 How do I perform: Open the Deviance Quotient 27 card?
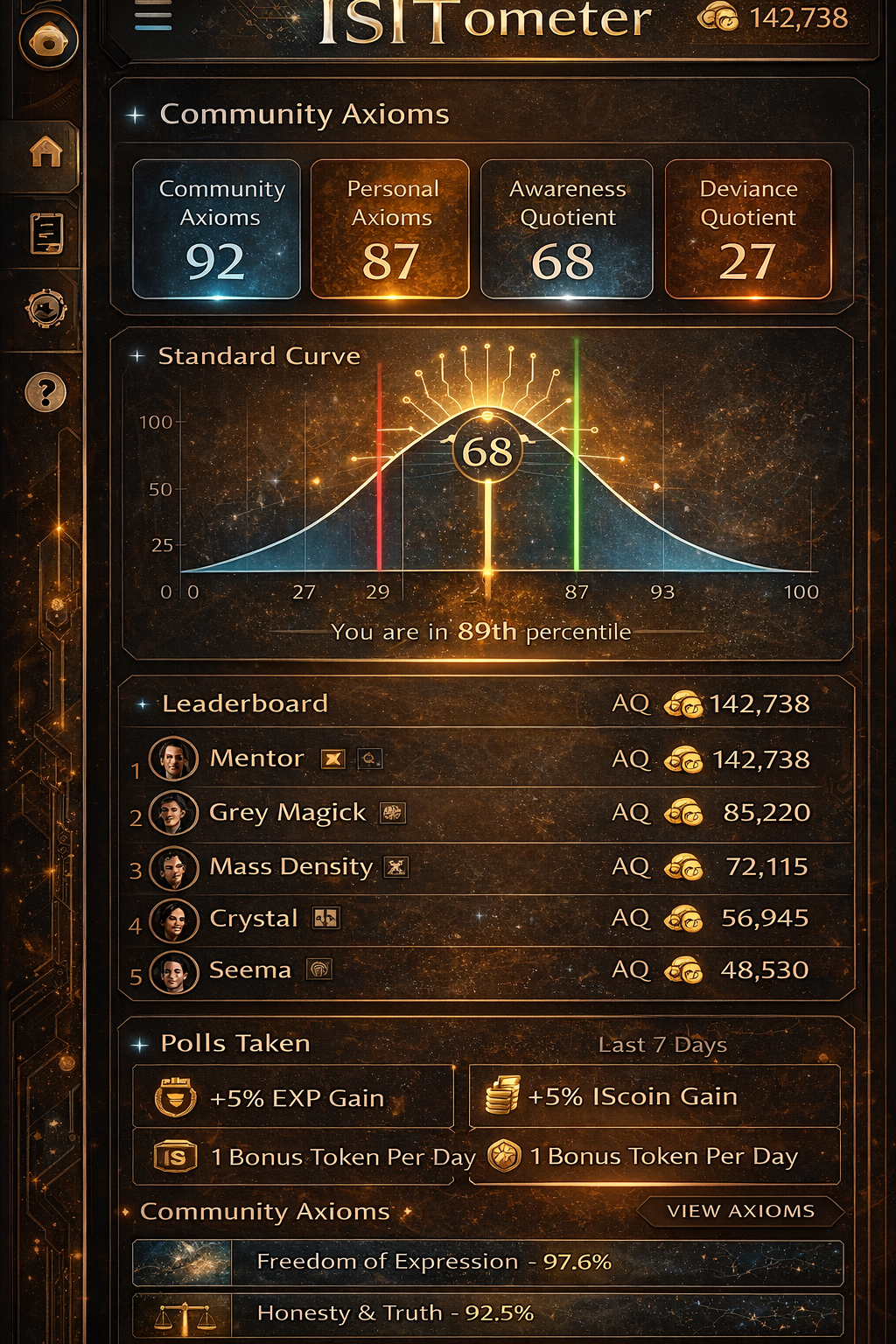(x=748, y=229)
